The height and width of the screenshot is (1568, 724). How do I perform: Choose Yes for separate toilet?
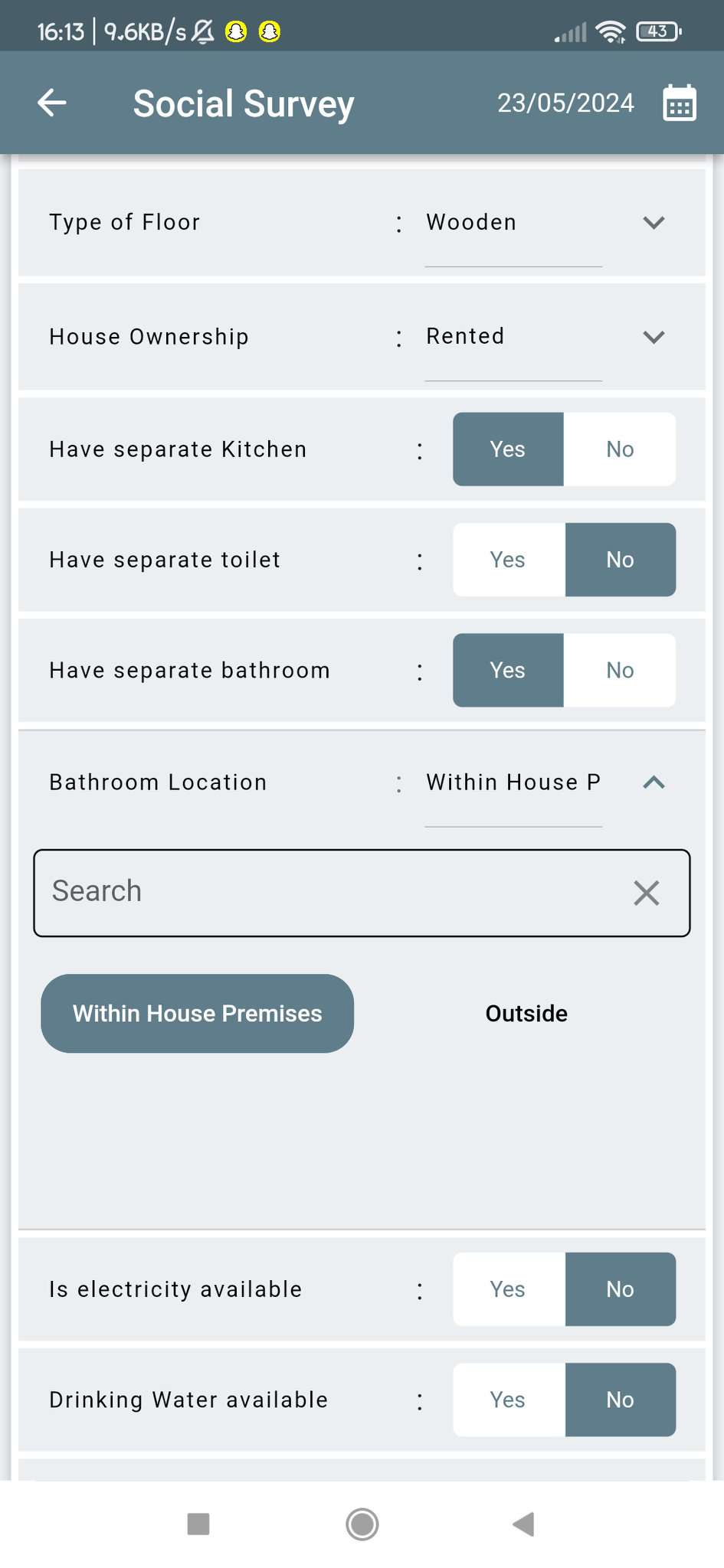click(509, 560)
